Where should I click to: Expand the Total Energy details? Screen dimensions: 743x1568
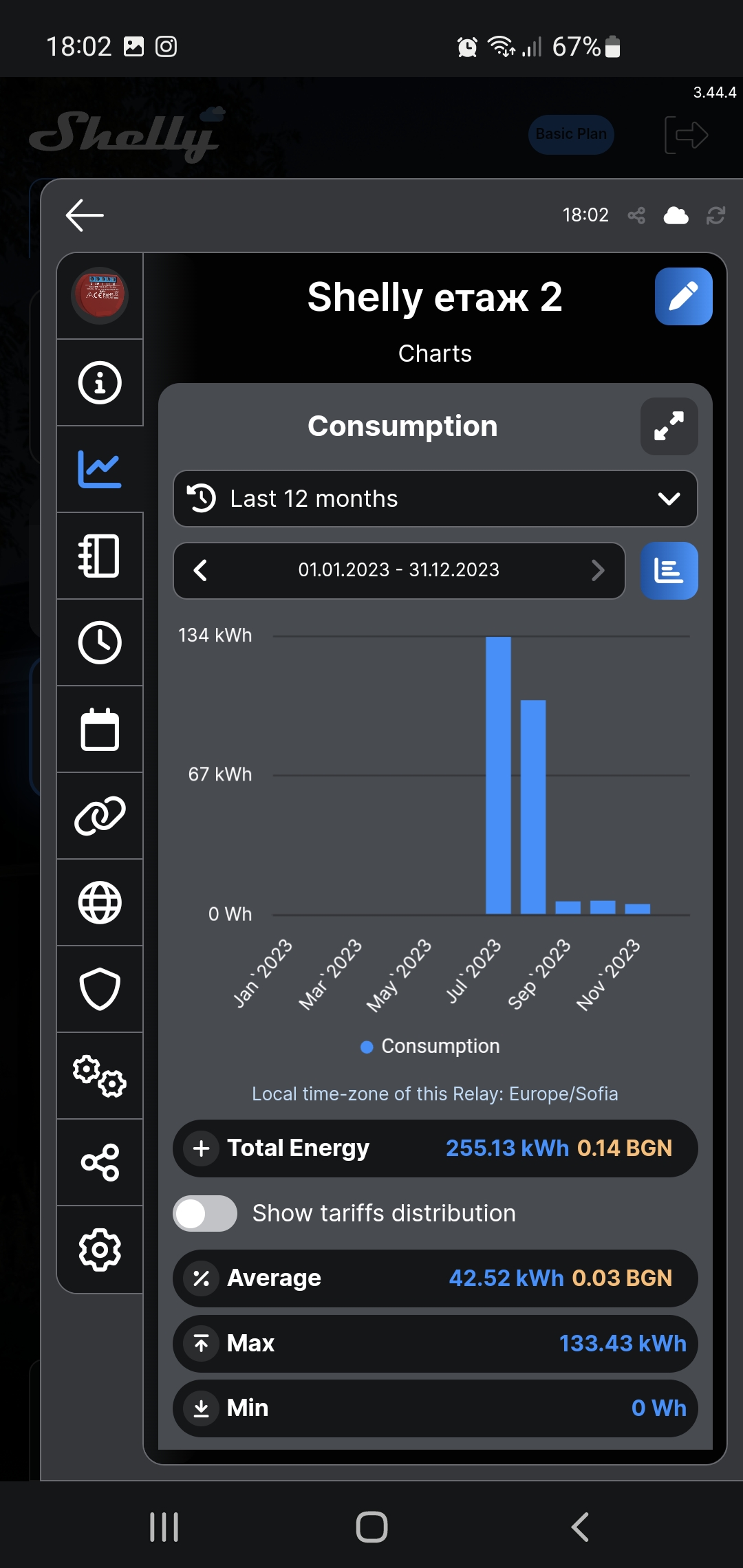(x=202, y=1148)
